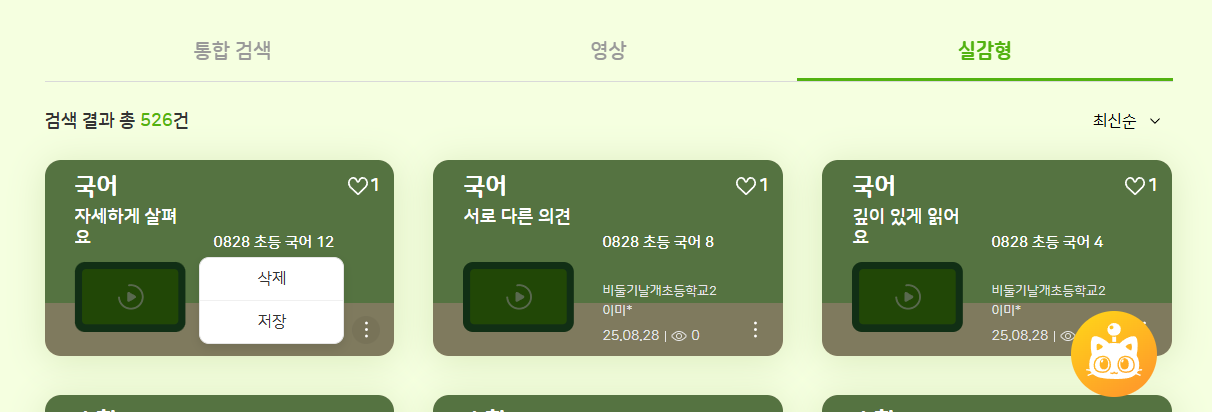Play the 자세하게 살펴요 content

click(x=130, y=297)
